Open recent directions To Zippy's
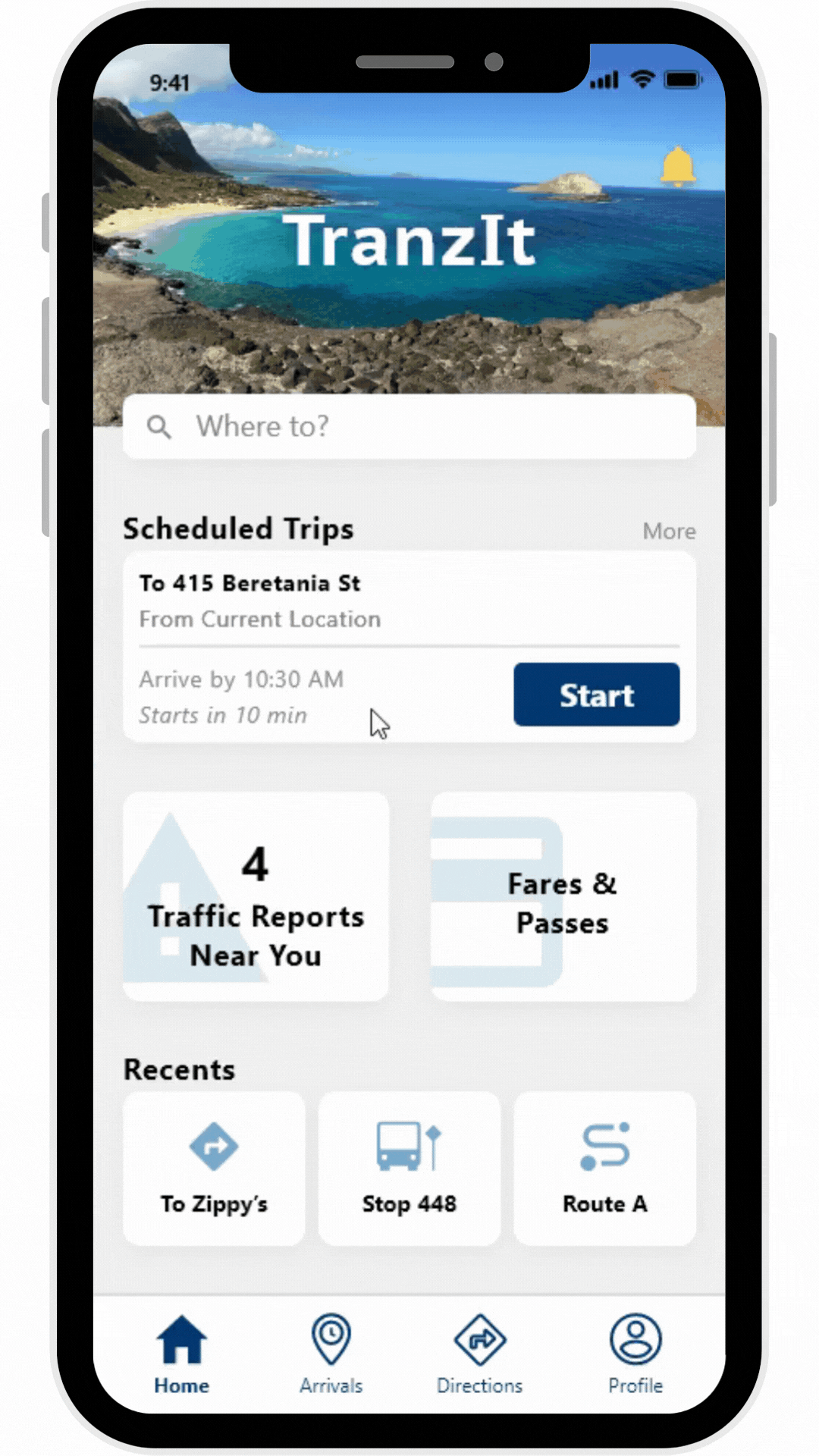Viewport: 819px width, 1456px height. pos(214,1168)
